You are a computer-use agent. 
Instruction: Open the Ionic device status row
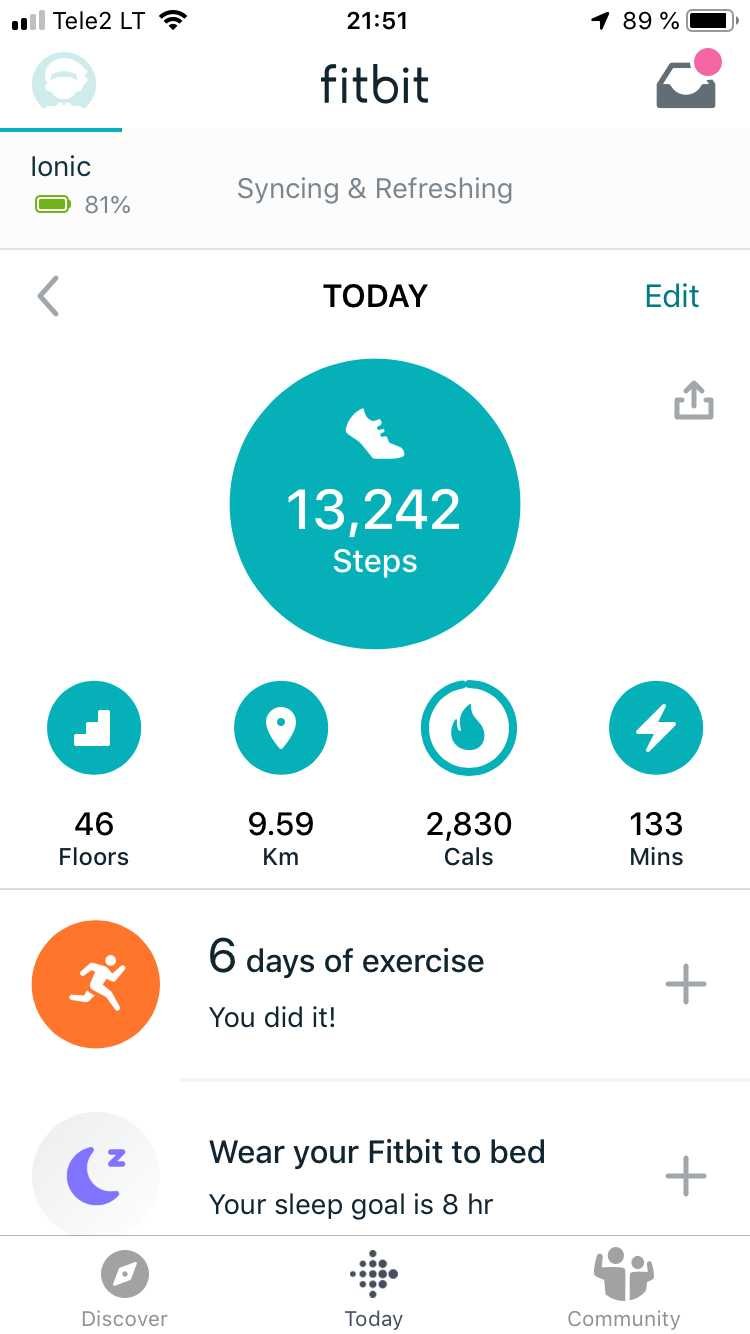click(x=375, y=189)
